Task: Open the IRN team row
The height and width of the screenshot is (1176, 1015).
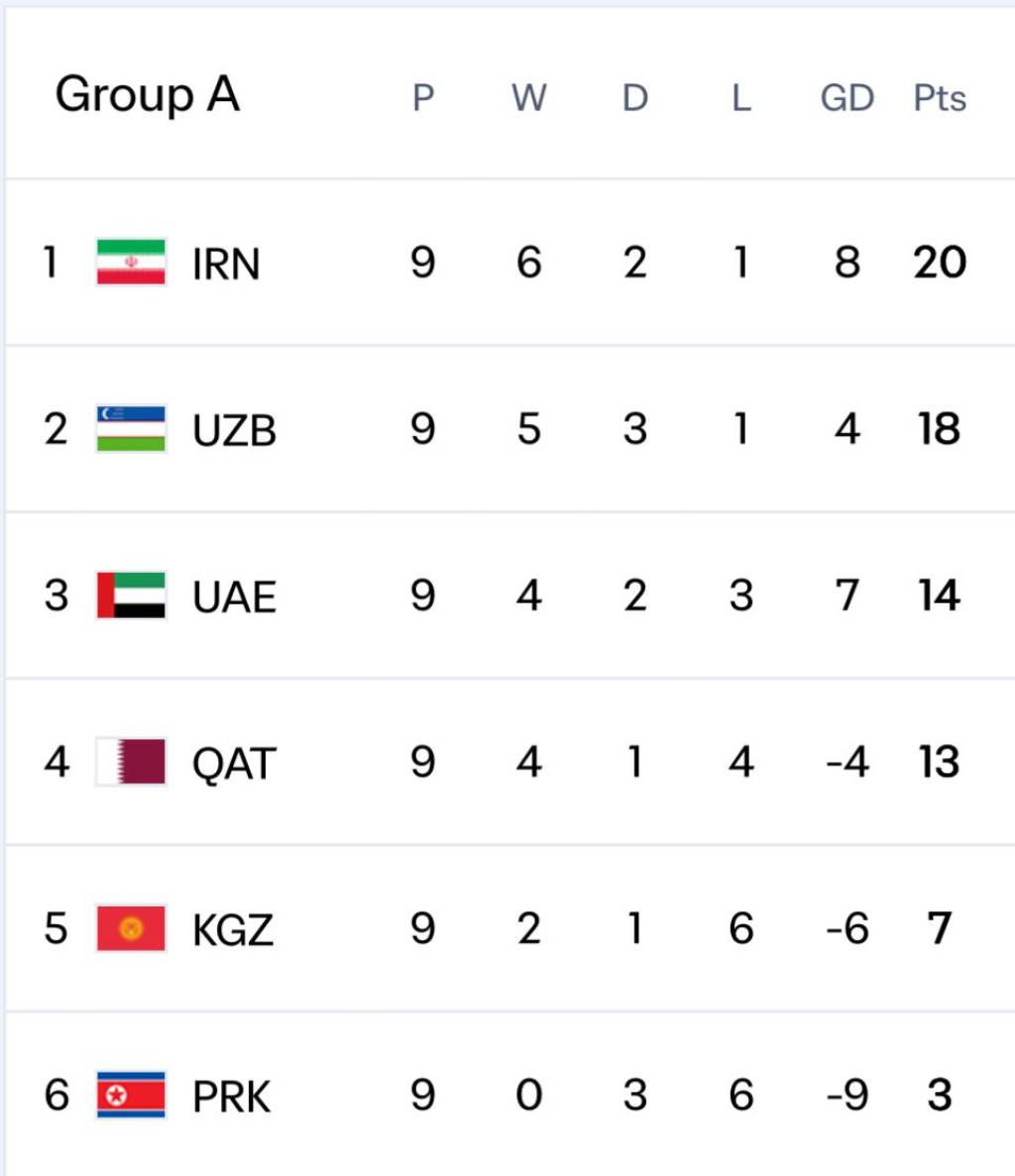Action: (226, 264)
